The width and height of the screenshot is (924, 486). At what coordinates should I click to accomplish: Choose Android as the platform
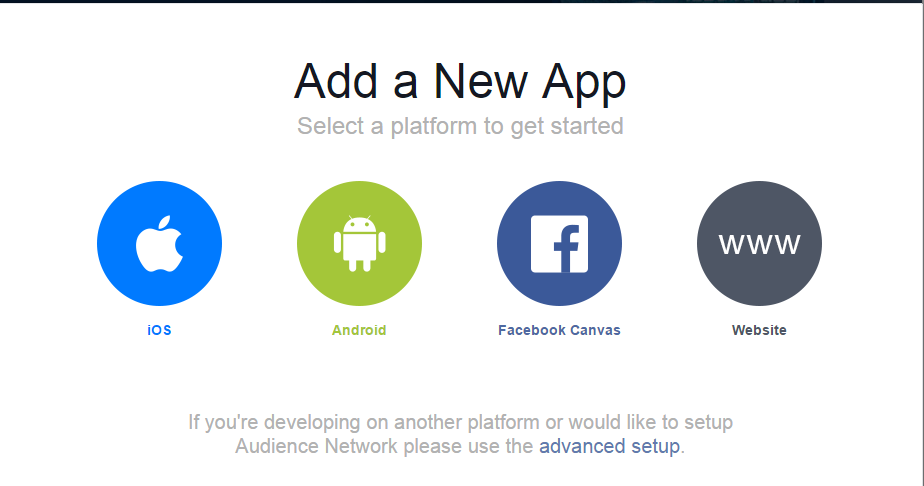click(x=359, y=244)
